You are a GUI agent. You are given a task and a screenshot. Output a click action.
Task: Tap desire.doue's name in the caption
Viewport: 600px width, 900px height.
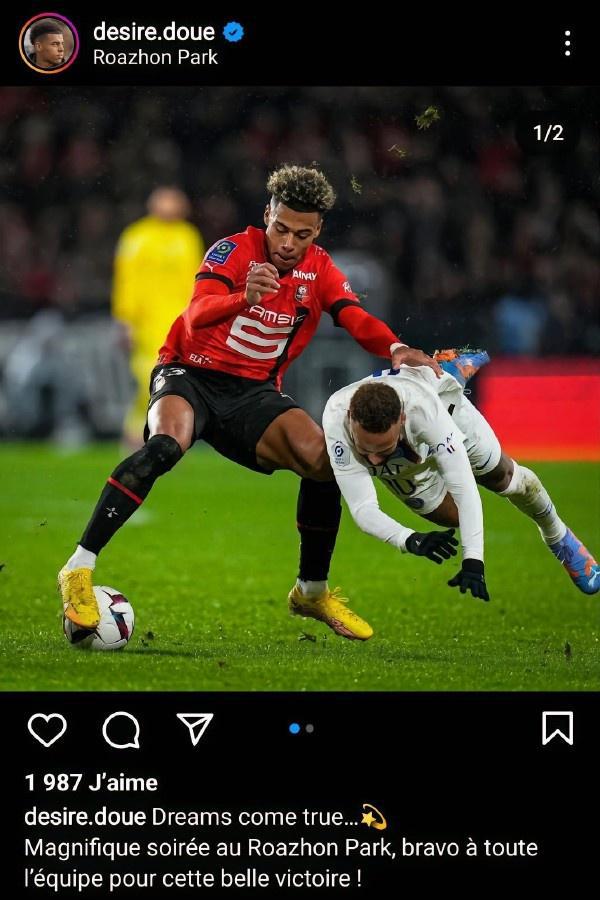85,816
